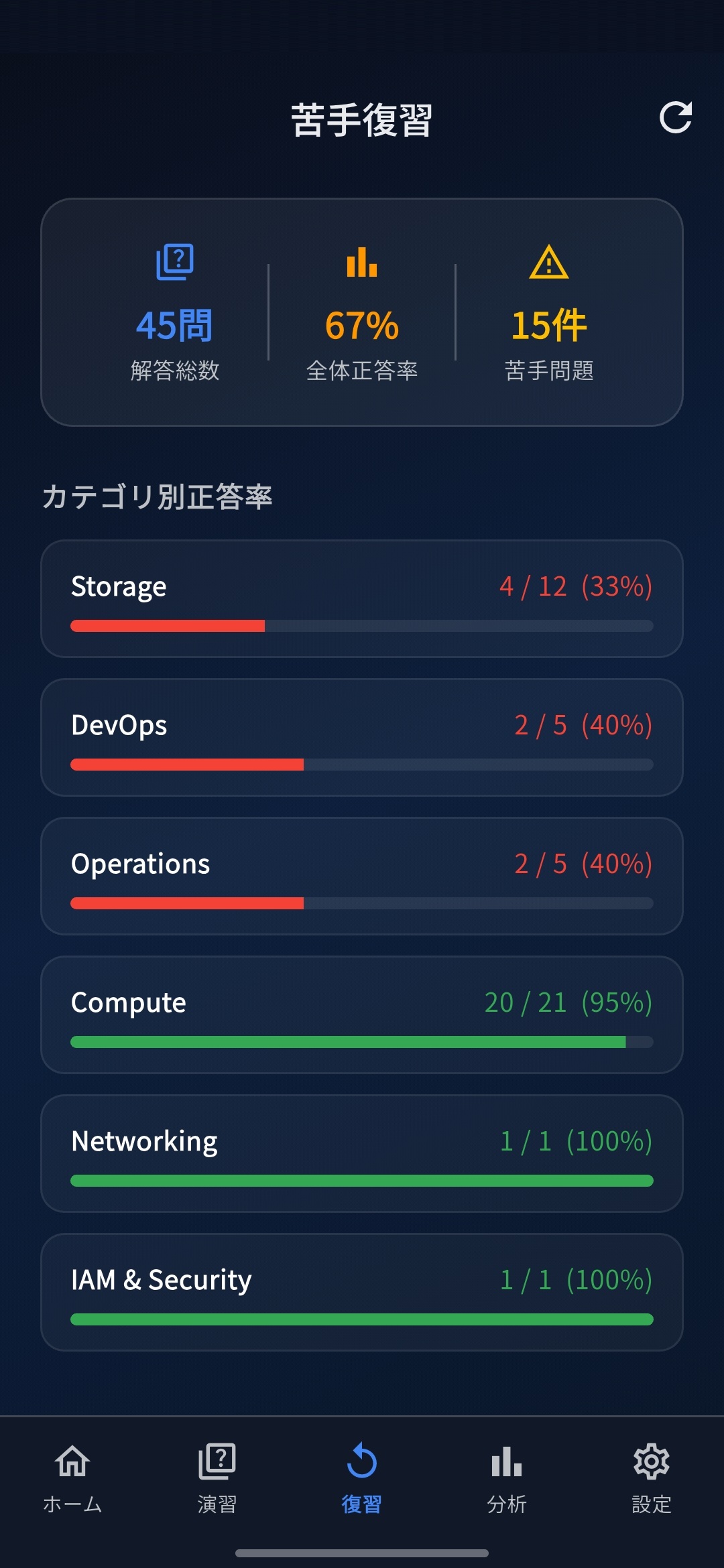Open the DevOps category card
The image size is (724, 1568).
tap(361, 737)
